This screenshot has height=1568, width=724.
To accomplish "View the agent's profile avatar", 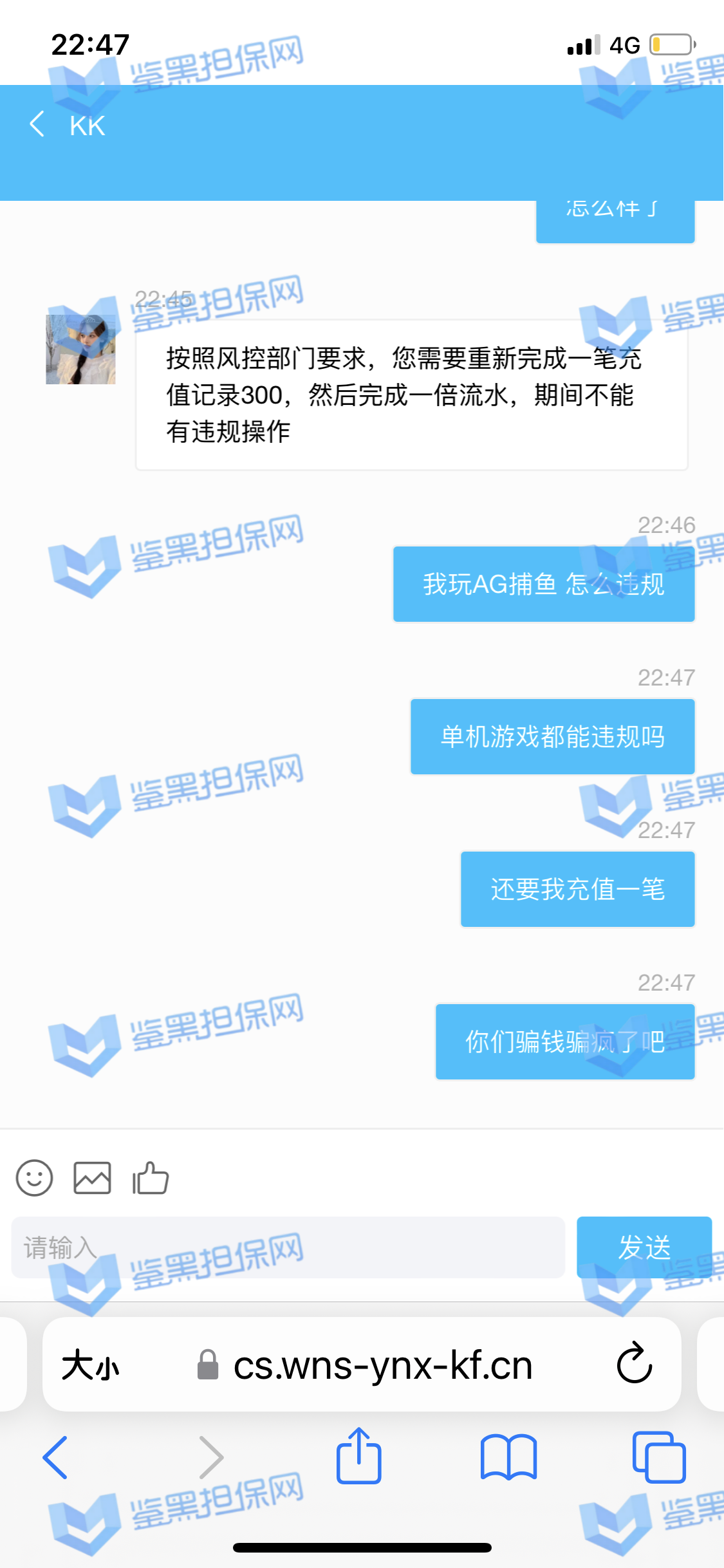I will tap(80, 350).
